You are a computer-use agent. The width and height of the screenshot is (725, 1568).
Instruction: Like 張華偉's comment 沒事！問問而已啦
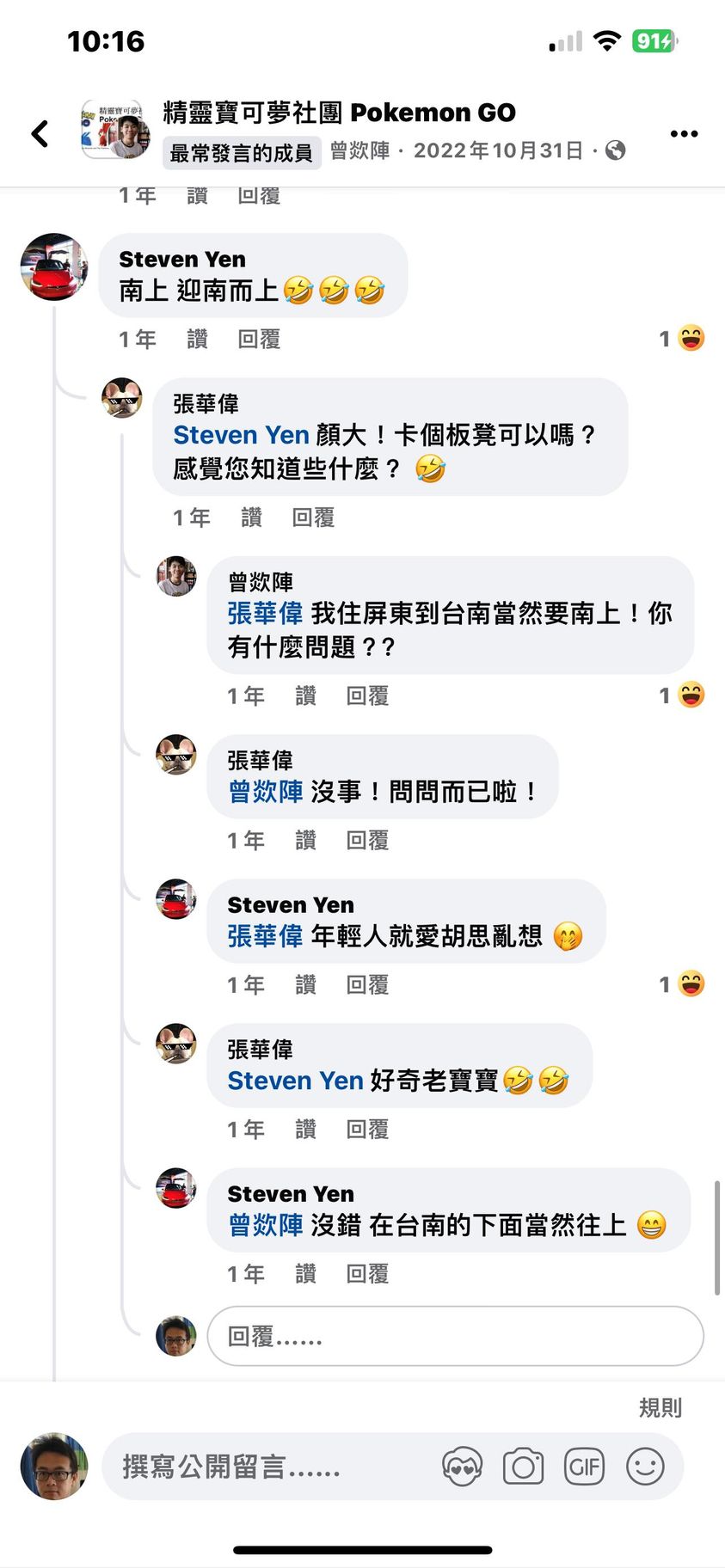point(305,840)
